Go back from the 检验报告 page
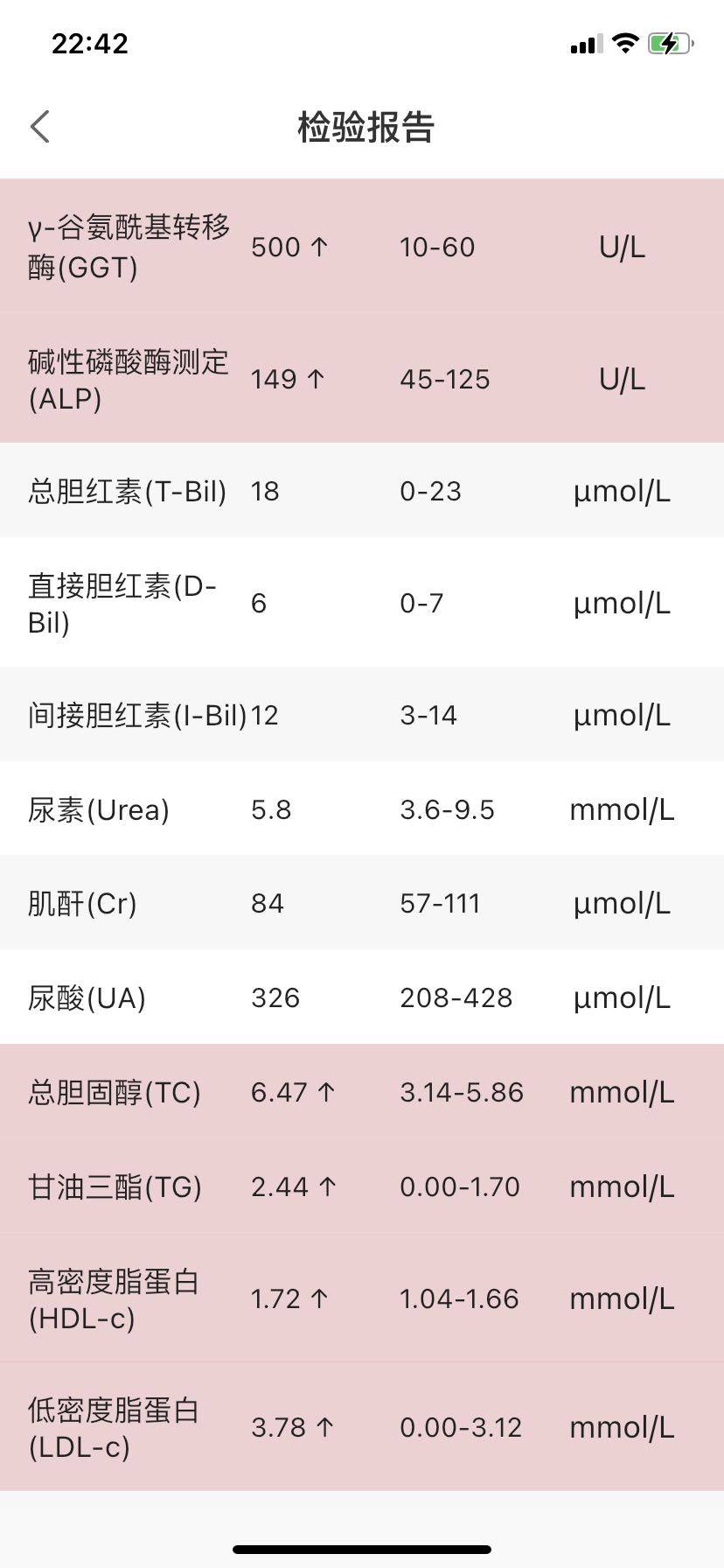724x1568 pixels. coord(40,127)
